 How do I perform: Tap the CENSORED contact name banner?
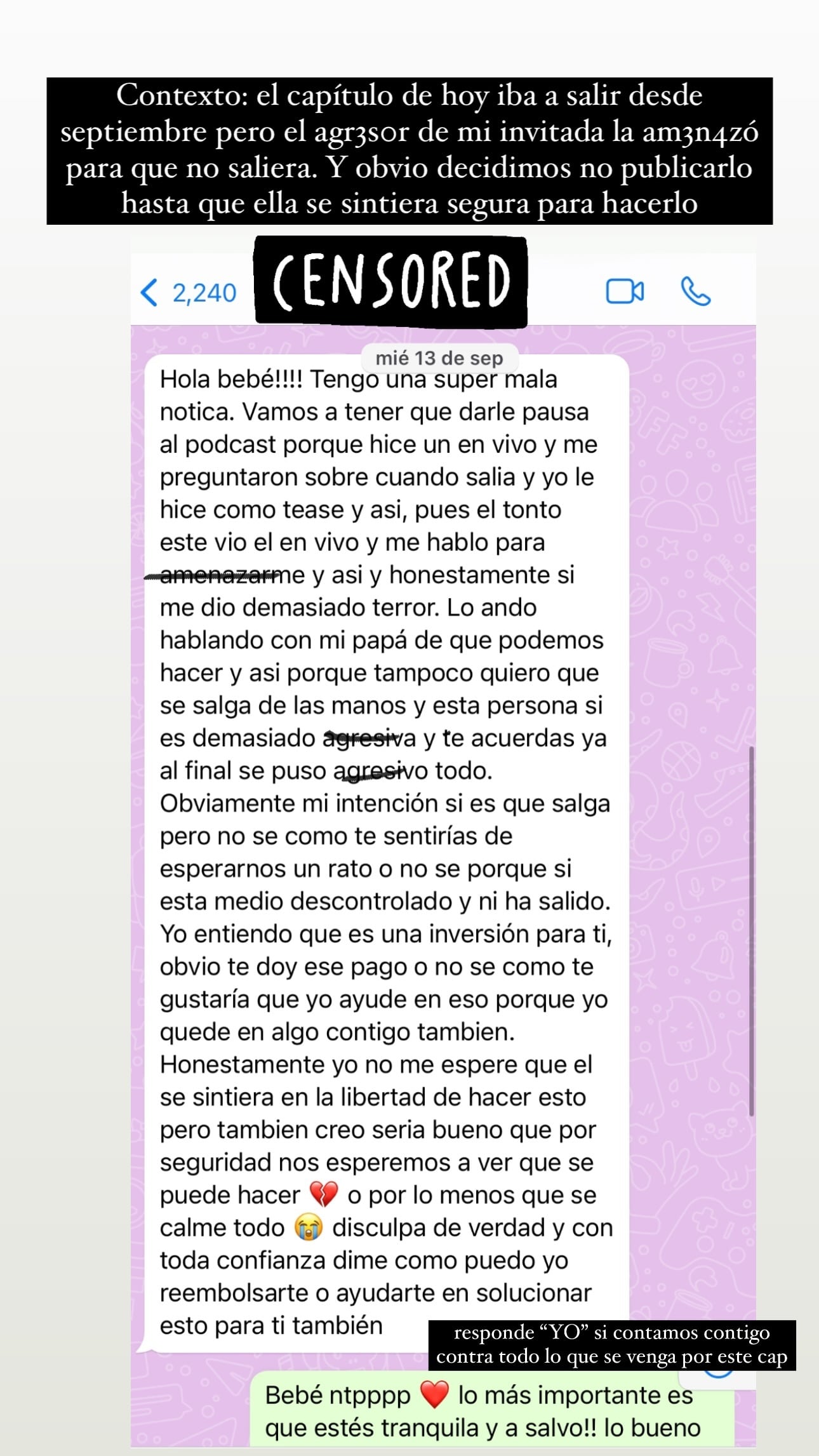391,279
